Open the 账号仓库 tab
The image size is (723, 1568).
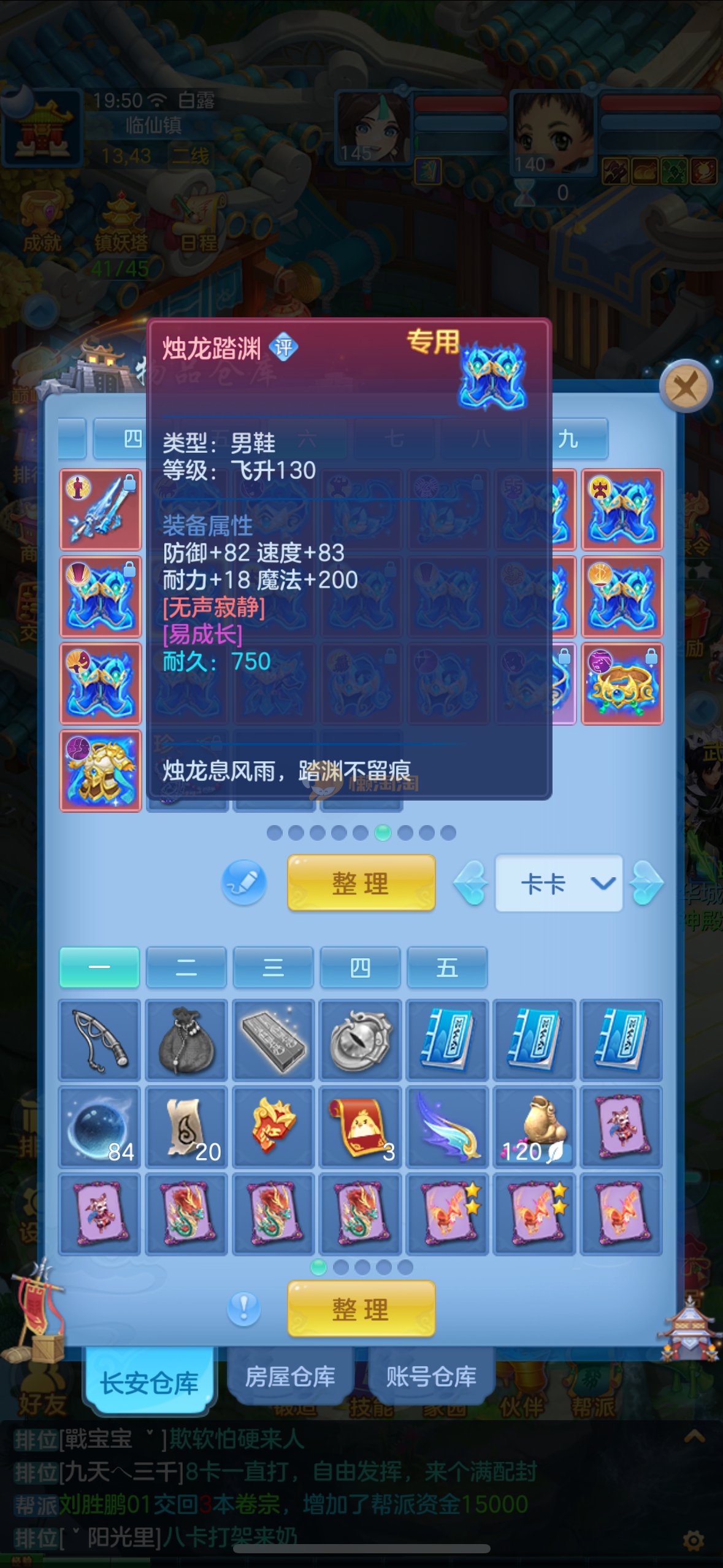(431, 1377)
